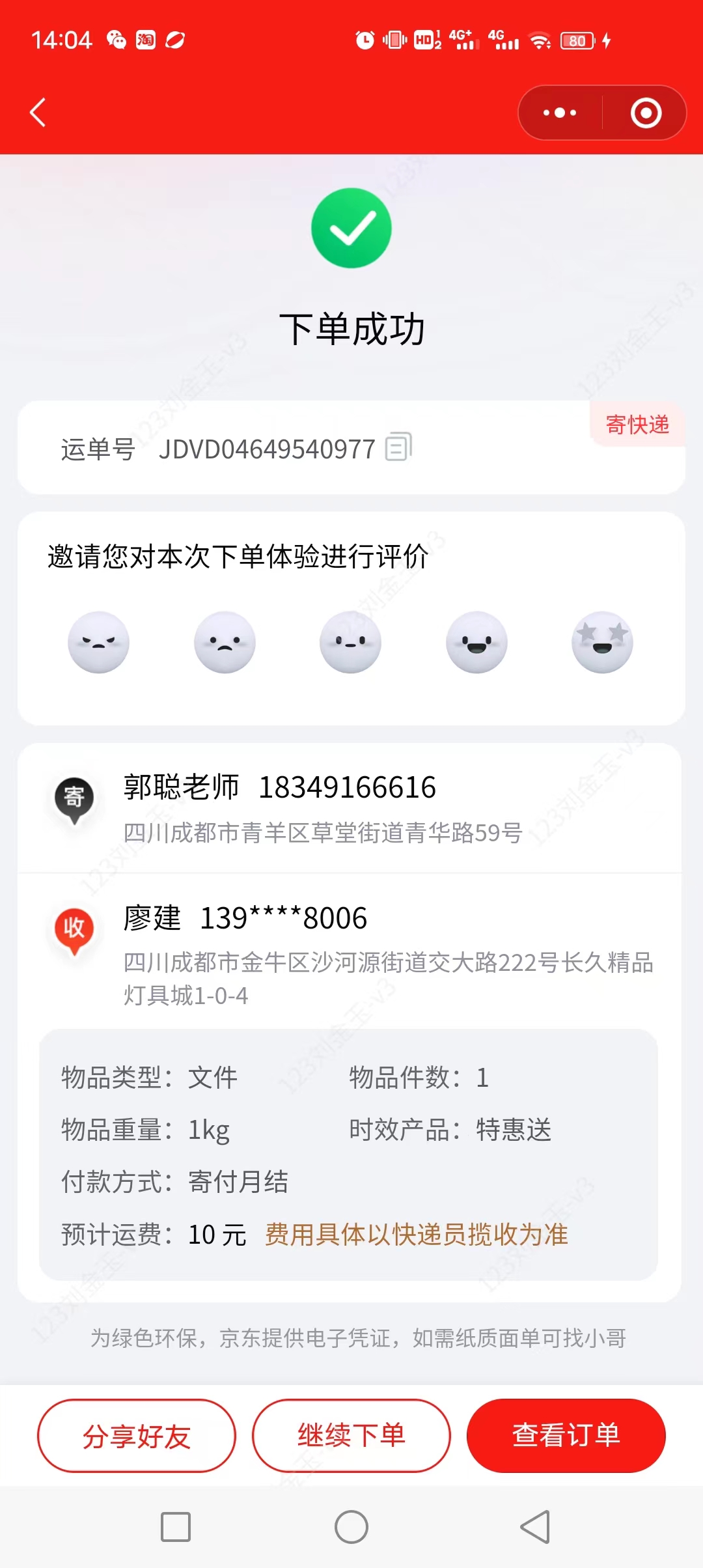Pick the happy smiling face rating
This screenshot has height=1568, width=703.
(x=476, y=642)
